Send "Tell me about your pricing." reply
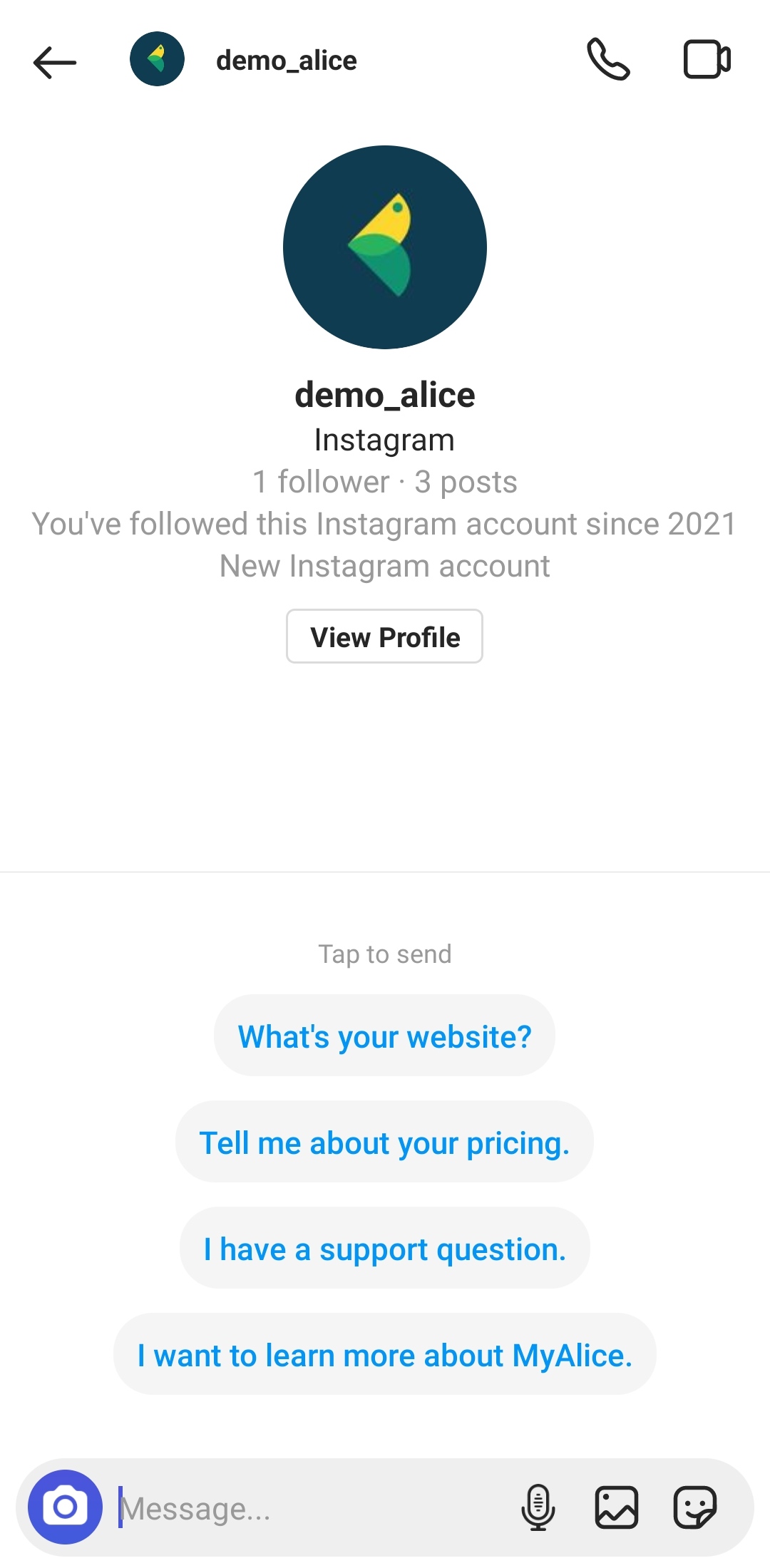770x1568 pixels. 384,1142
